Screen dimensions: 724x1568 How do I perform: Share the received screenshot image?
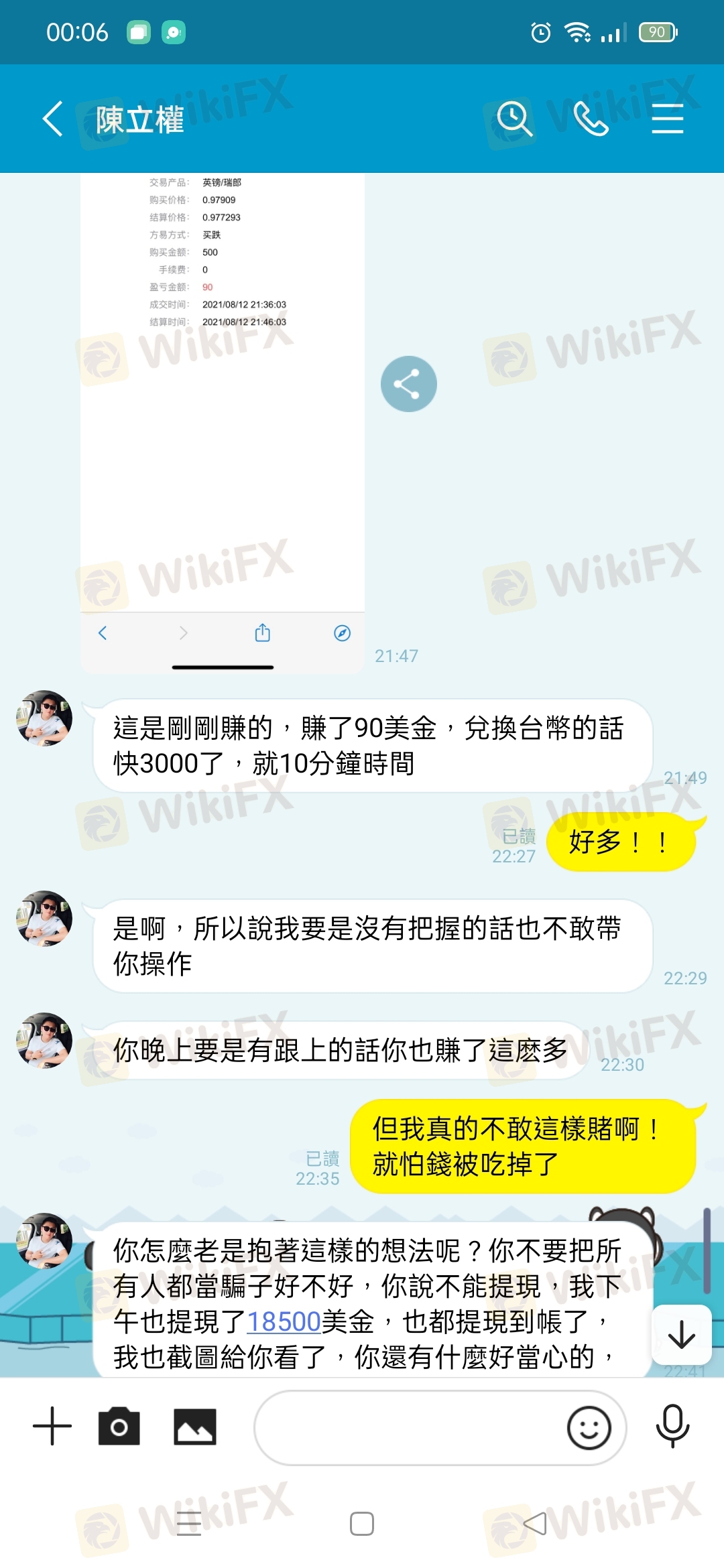pyautogui.click(x=408, y=384)
